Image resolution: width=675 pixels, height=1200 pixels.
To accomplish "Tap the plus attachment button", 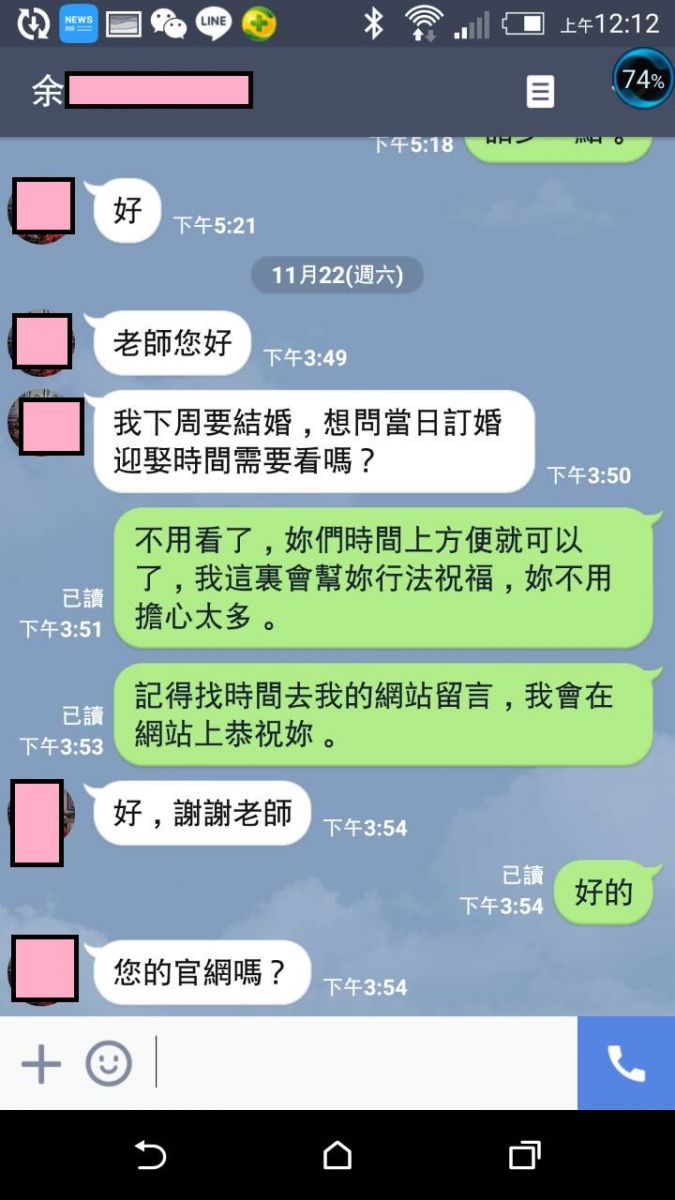I will [x=41, y=1063].
